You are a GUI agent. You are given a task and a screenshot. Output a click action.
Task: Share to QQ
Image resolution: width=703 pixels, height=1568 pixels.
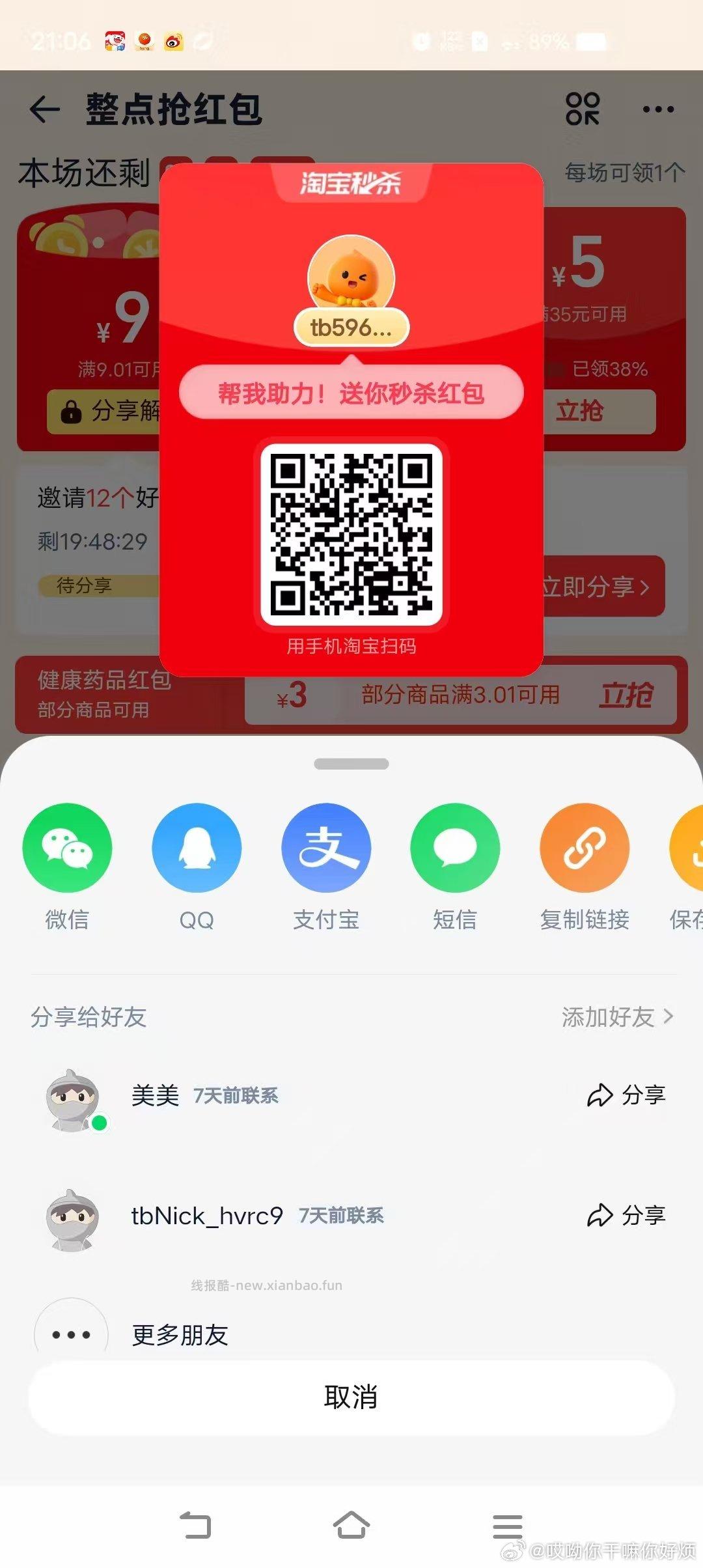pyautogui.click(x=197, y=848)
